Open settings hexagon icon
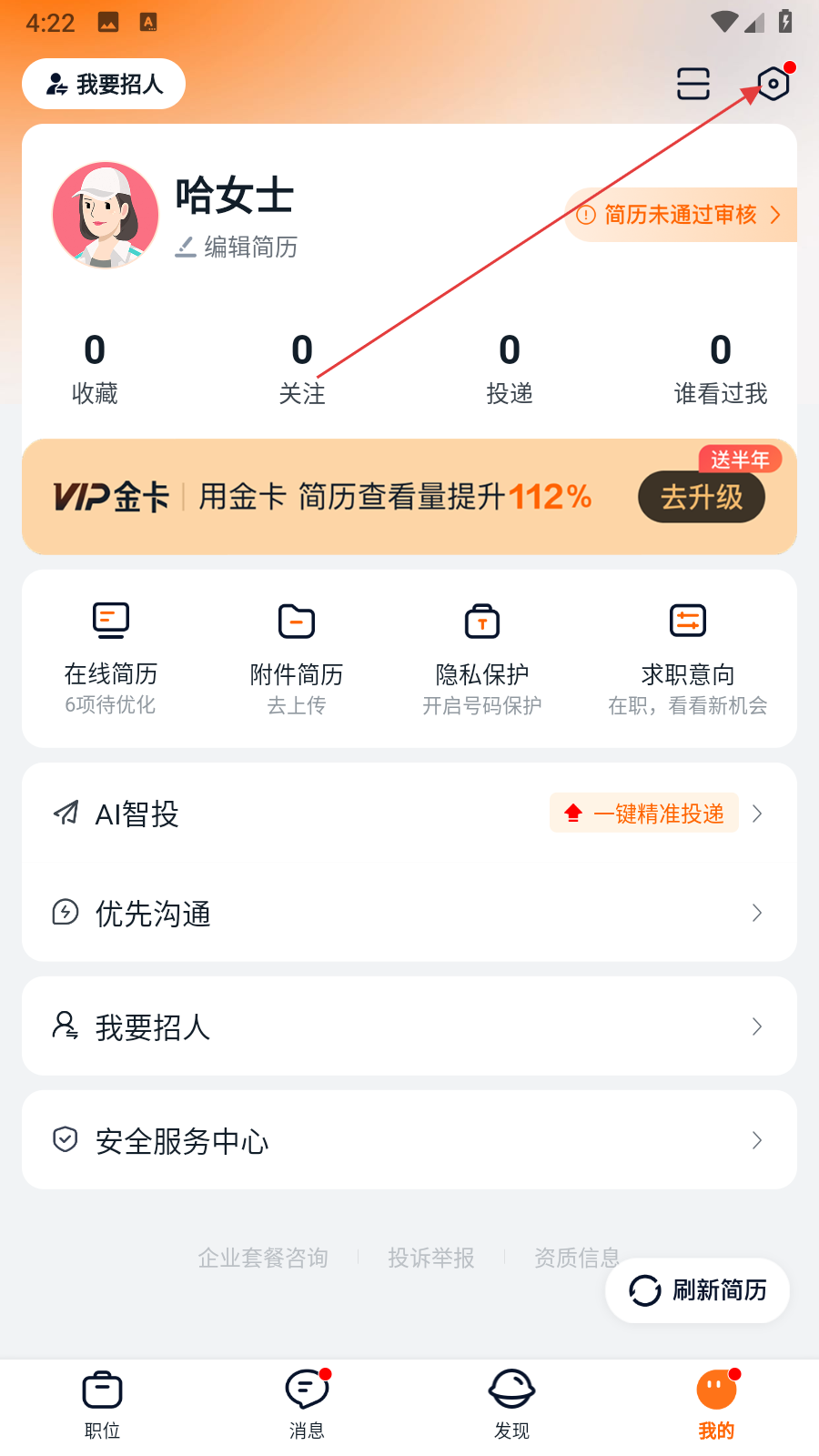 (x=773, y=85)
